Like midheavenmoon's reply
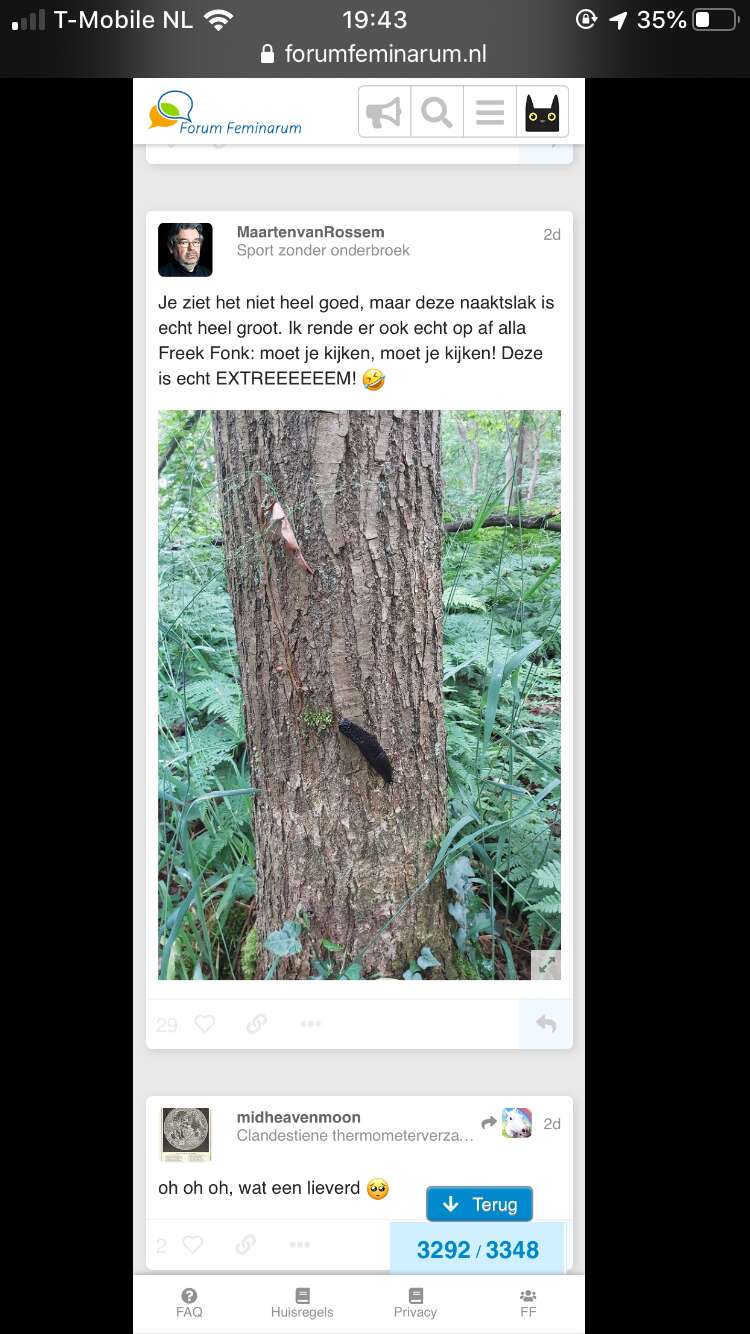The width and height of the screenshot is (750, 1334). tap(192, 1245)
